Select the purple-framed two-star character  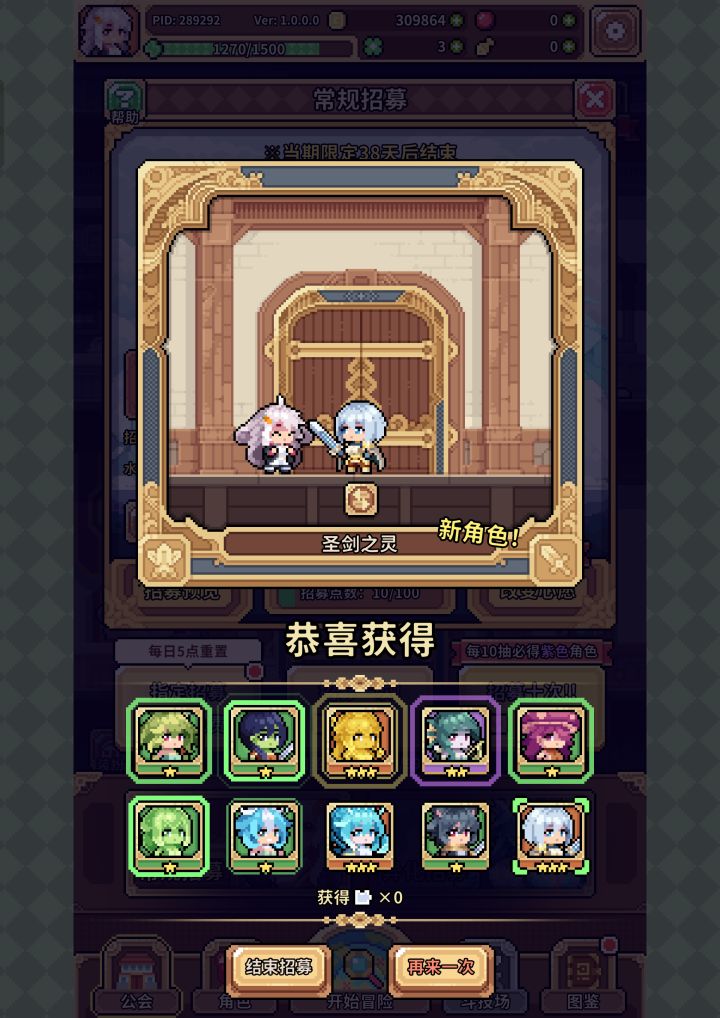click(455, 740)
